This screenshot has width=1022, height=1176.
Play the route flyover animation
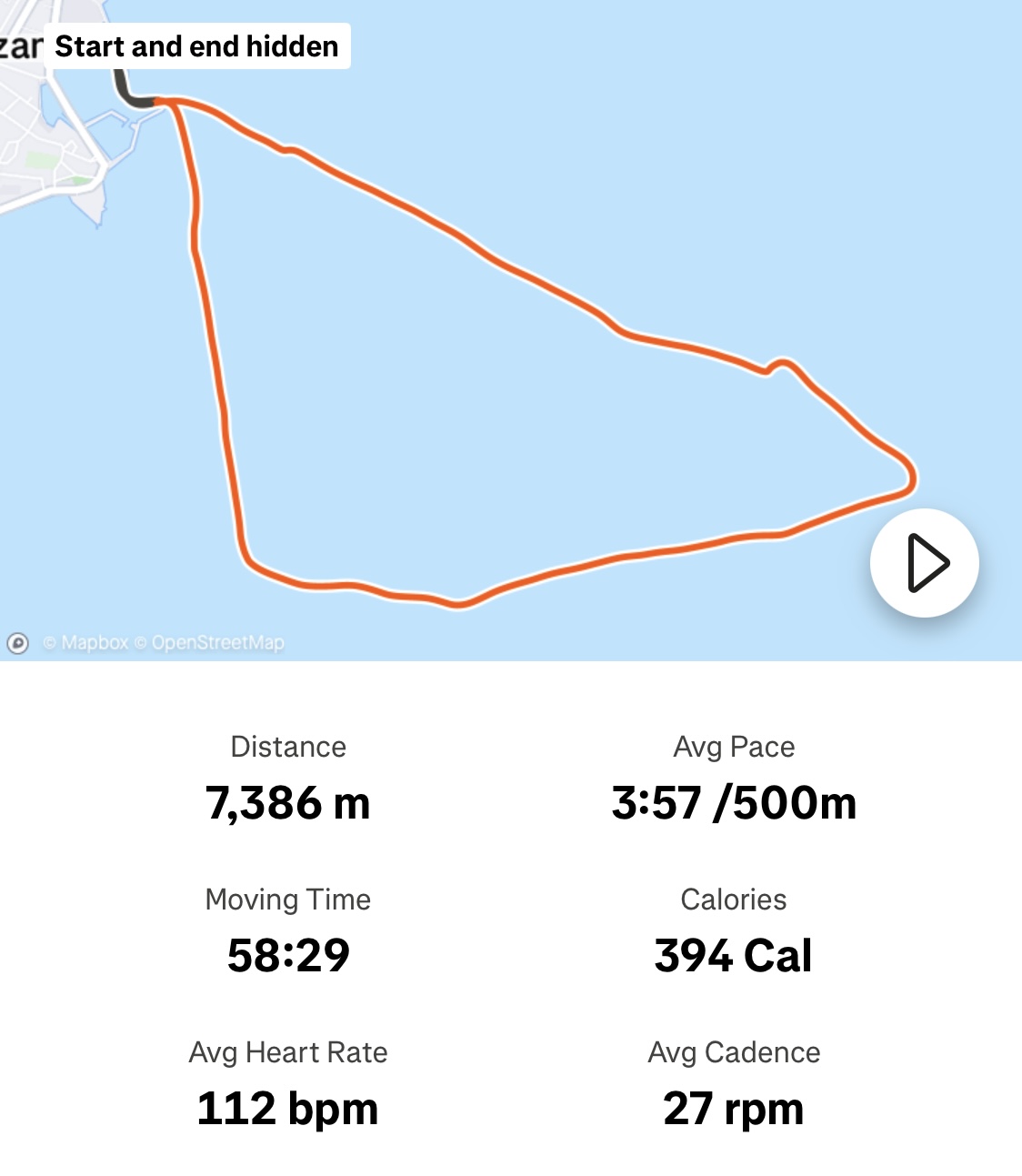pyautogui.click(x=924, y=563)
